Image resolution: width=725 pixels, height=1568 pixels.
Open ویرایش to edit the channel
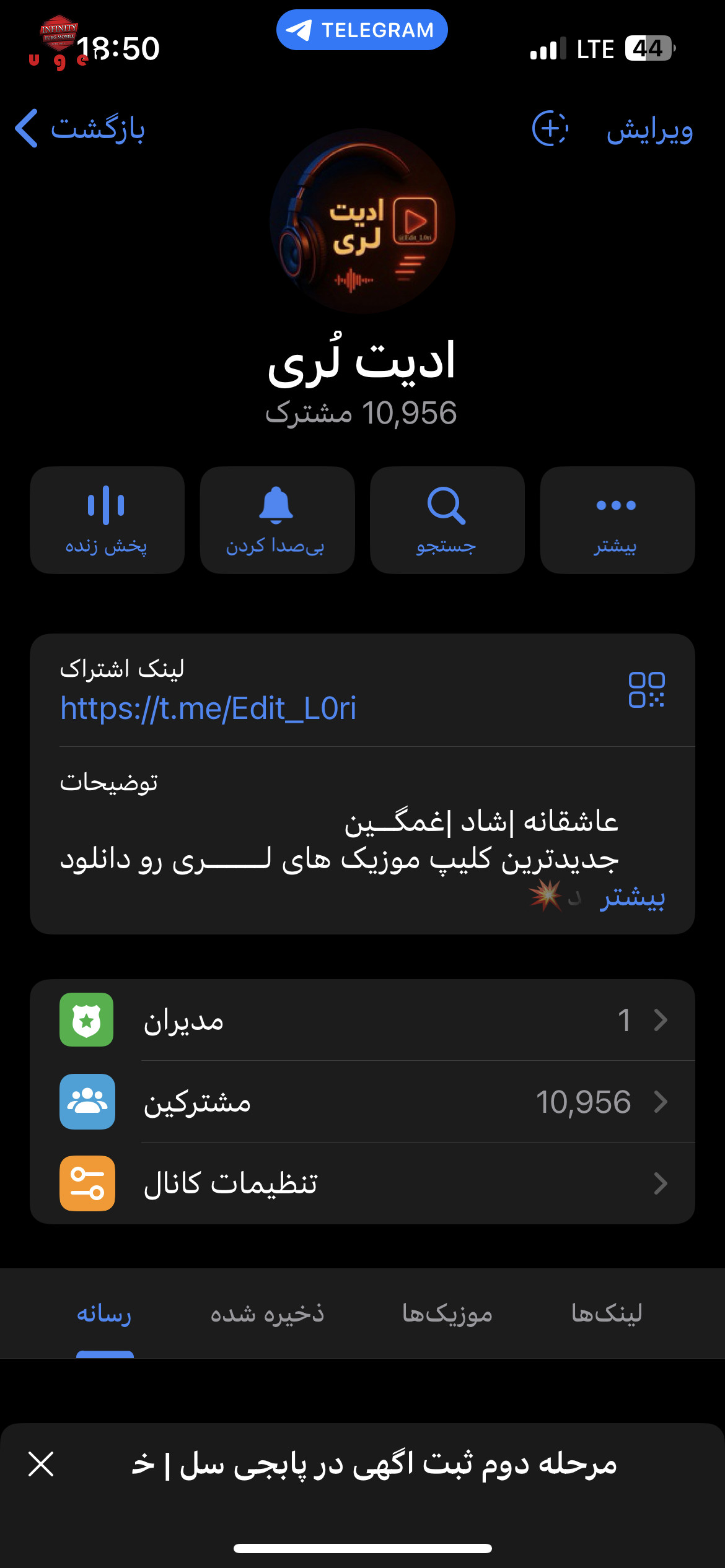tap(649, 130)
